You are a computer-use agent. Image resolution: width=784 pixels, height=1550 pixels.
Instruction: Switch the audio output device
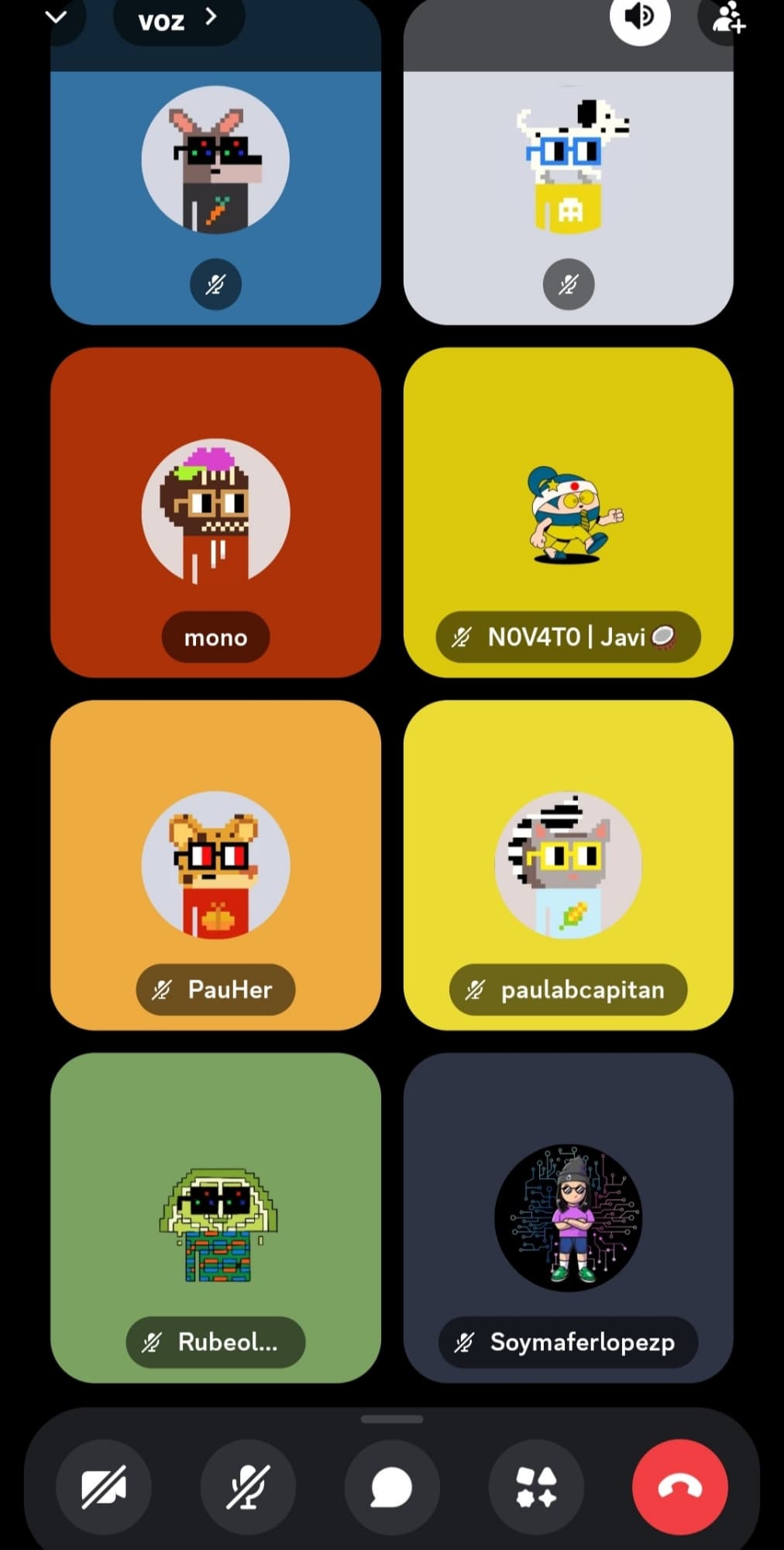pyautogui.click(x=641, y=16)
